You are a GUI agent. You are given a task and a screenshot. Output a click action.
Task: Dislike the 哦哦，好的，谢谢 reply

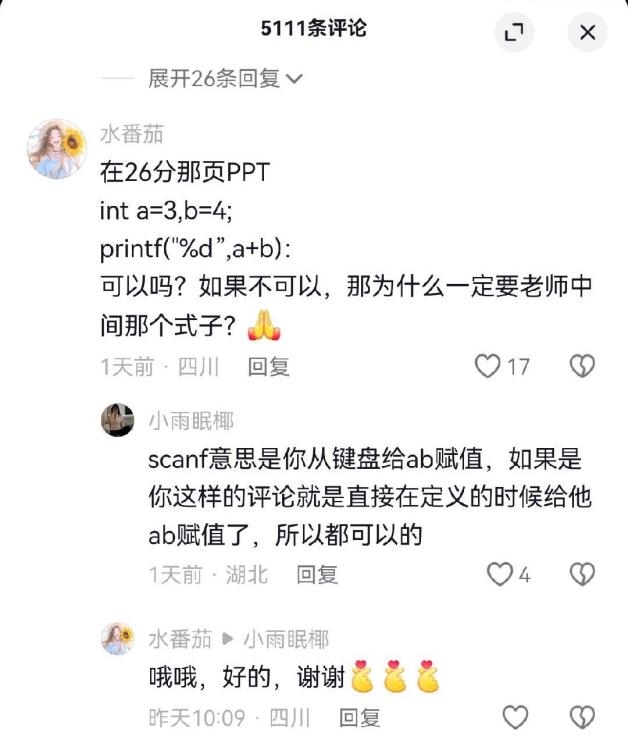582,717
